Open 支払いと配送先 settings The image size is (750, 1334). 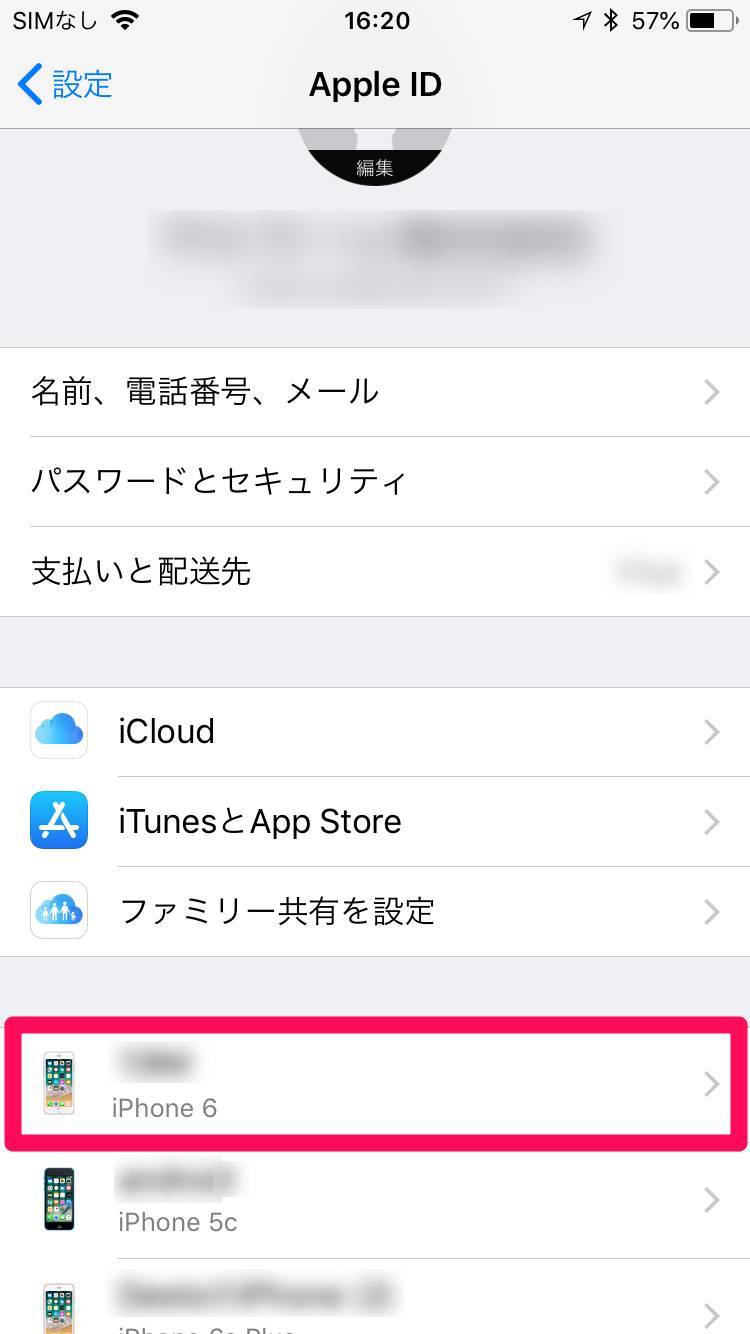click(x=375, y=571)
